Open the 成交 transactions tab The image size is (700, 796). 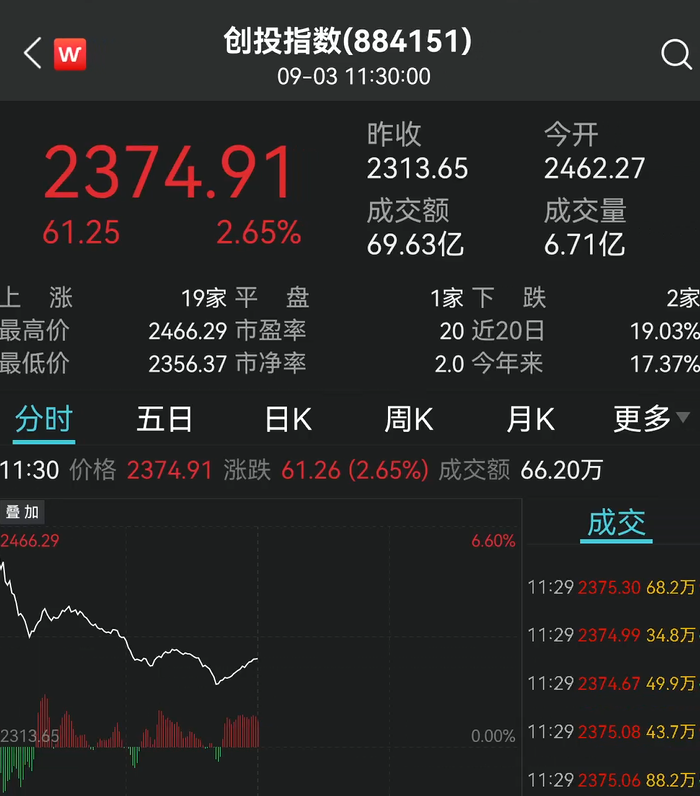pyautogui.click(x=616, y=523)
